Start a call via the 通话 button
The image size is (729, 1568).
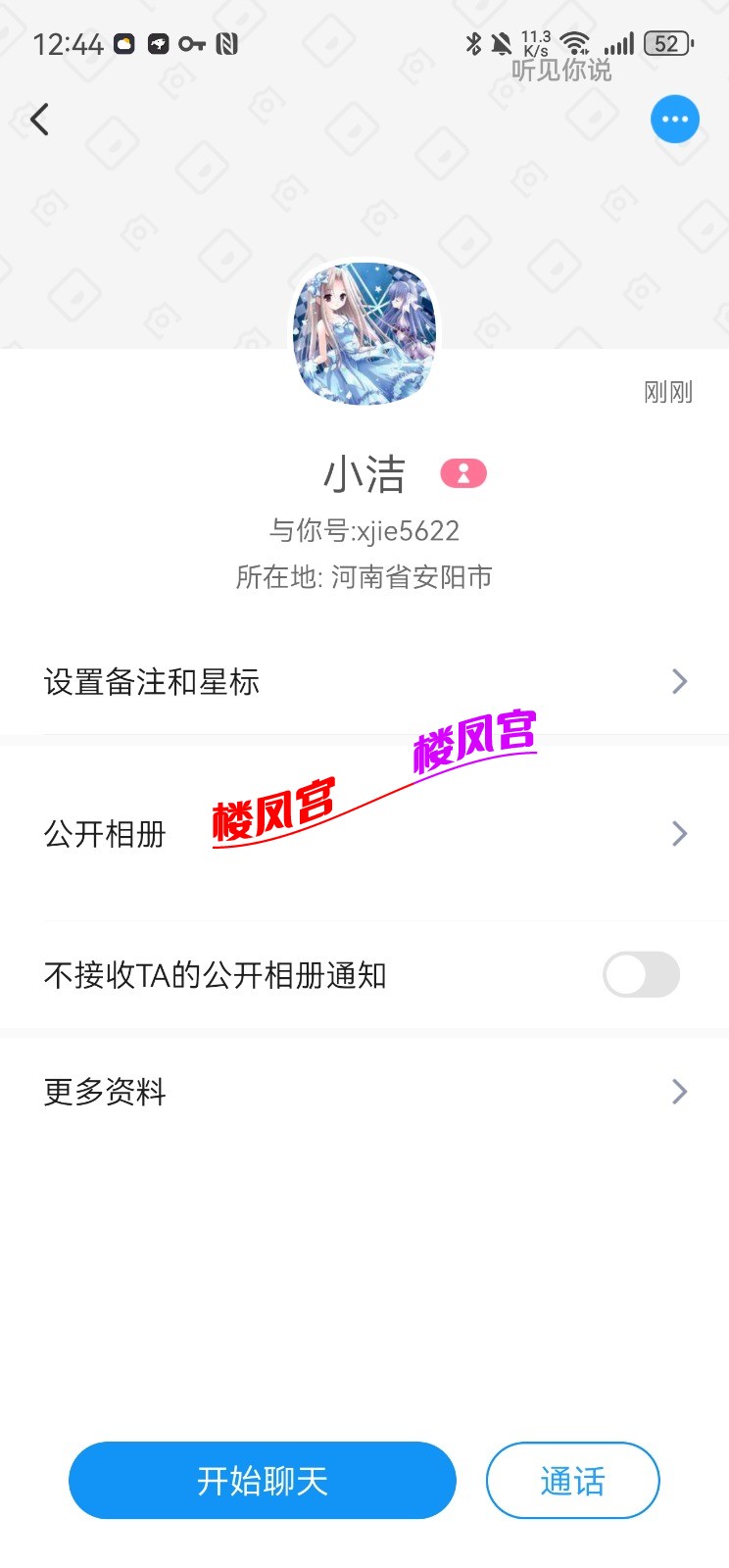(x=573, y=1481)
